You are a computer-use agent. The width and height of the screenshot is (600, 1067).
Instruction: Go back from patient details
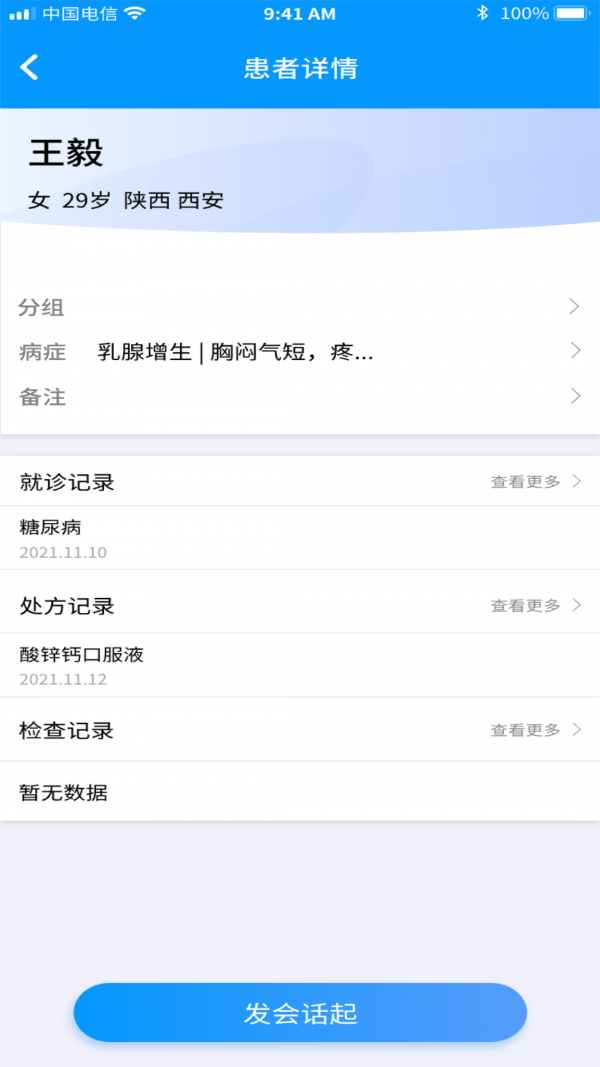coord(30,68)
